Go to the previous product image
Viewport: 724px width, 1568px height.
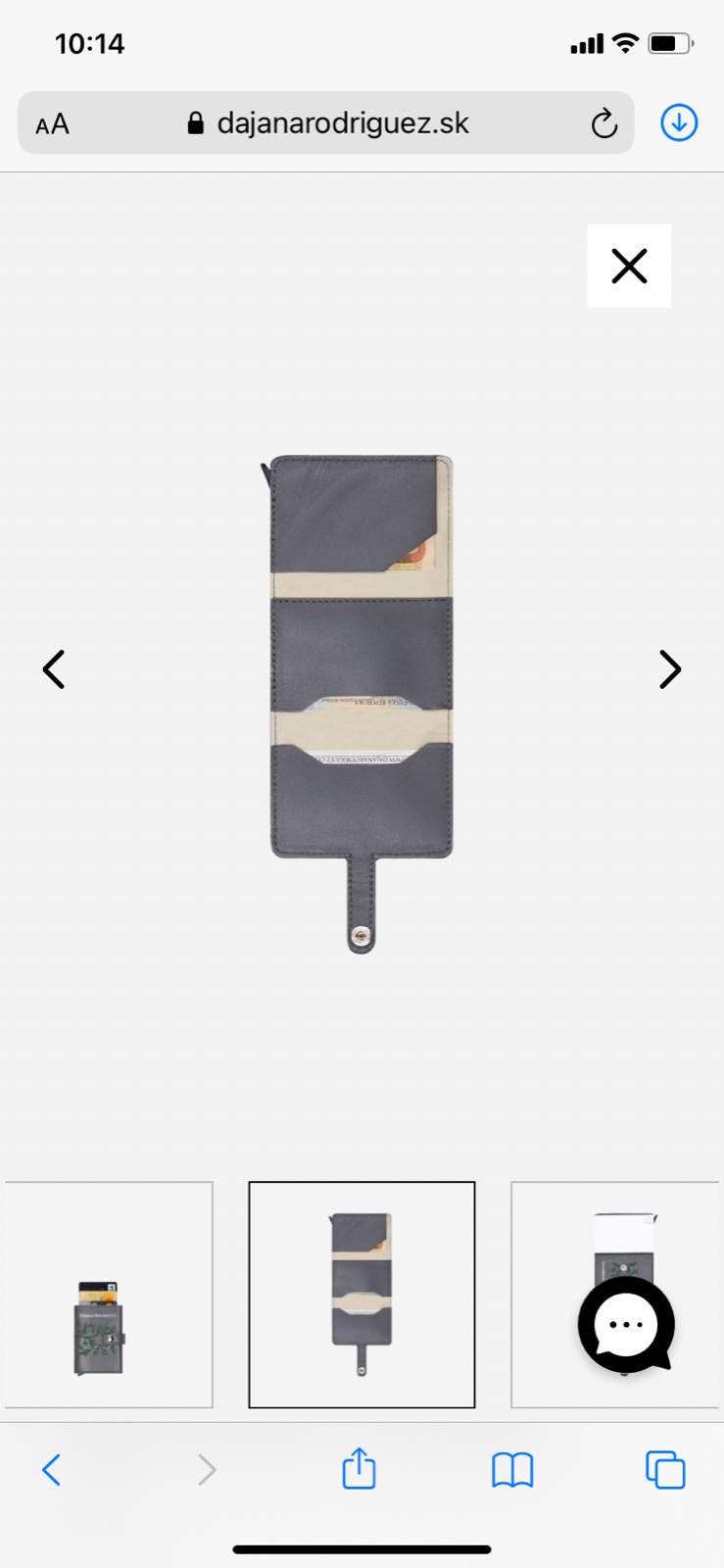pos(54,669)
